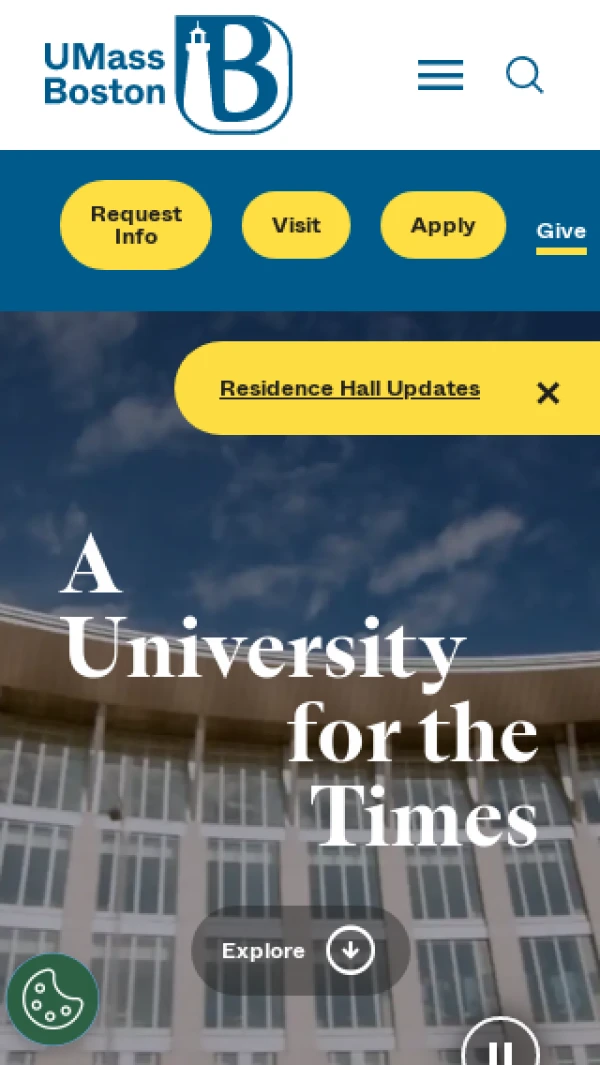Open the hamburger navigation menu

tap(440, 75)
